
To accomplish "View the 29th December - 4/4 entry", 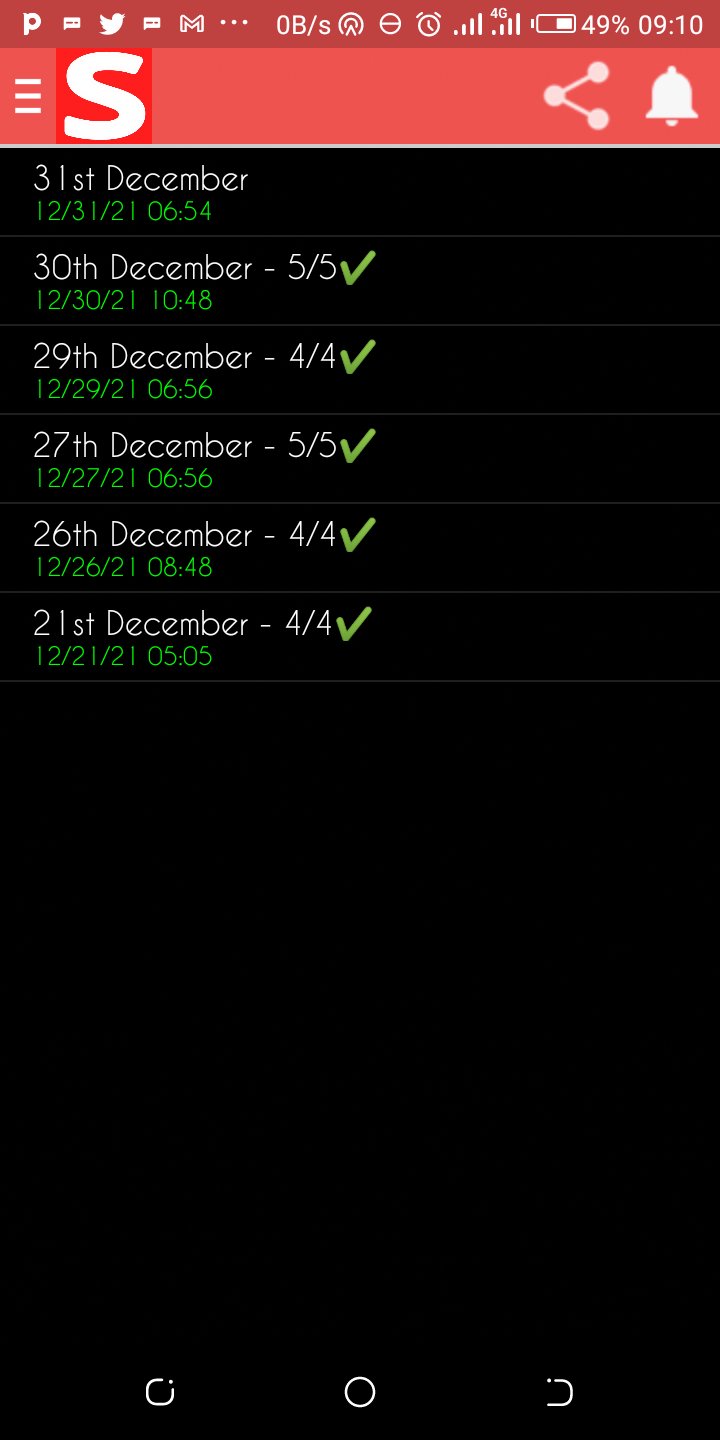I will pyautogui.click(x=360, y=370).
